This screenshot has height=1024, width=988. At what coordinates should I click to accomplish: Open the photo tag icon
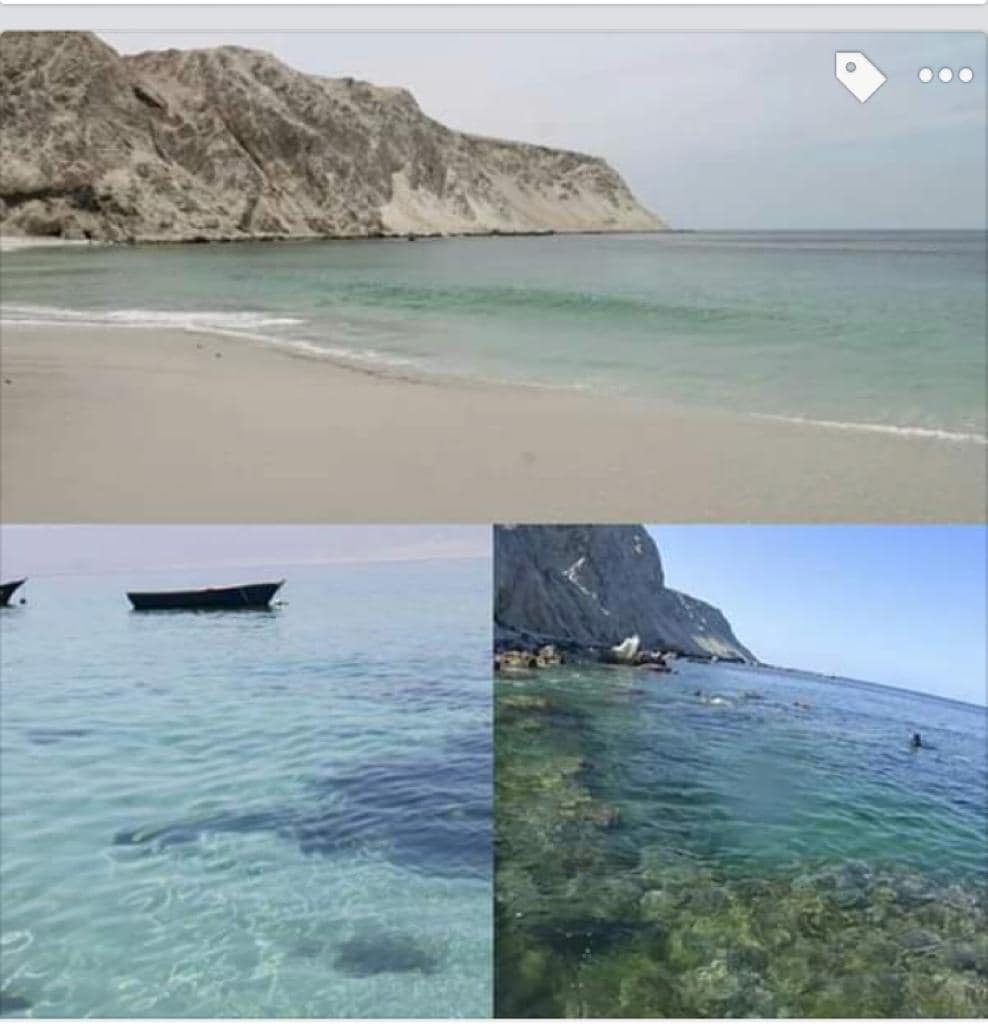pyautogui.click(x=859, y=77)
